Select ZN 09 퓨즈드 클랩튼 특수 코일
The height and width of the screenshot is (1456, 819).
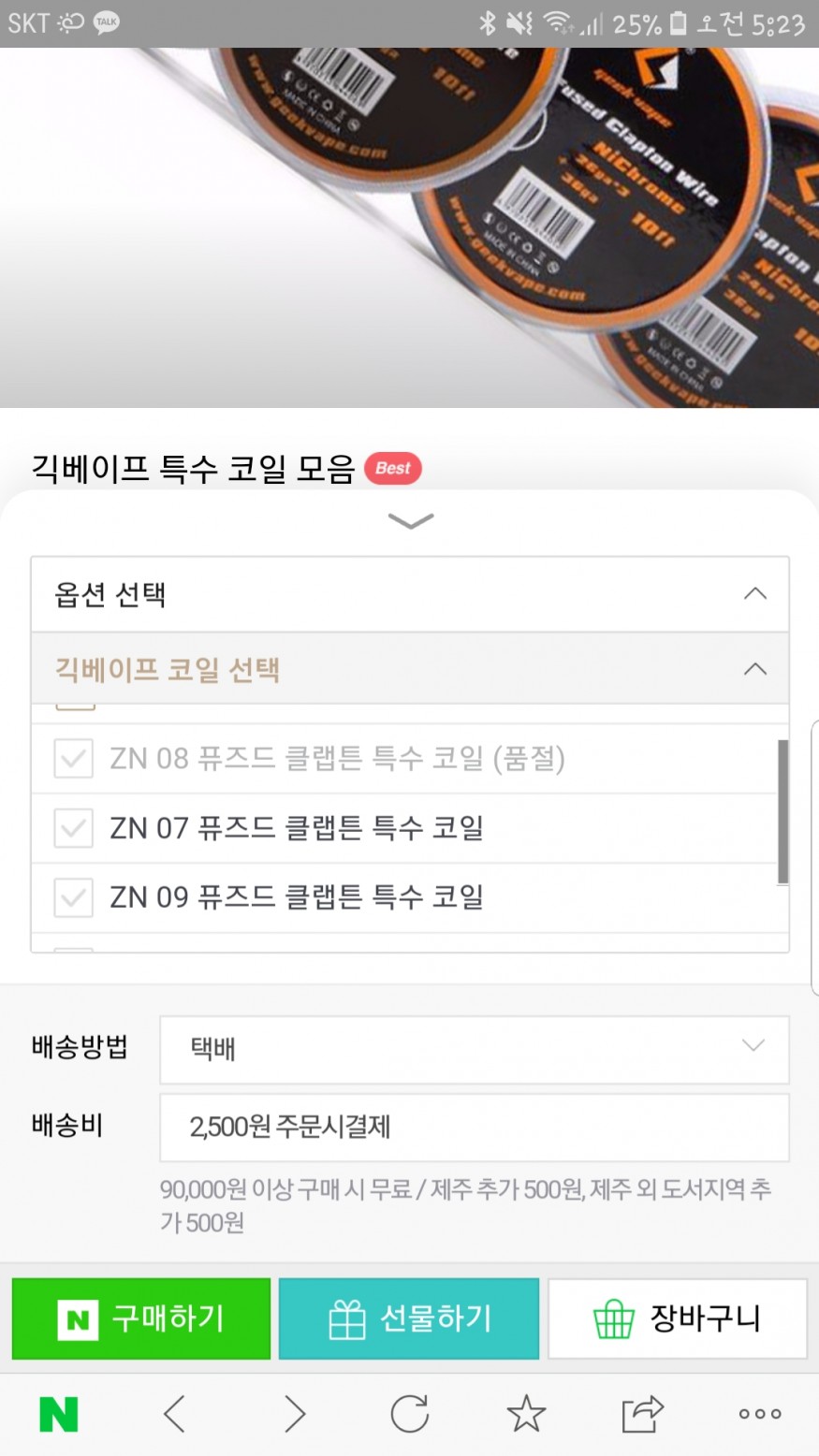click(x=296, y=897)
